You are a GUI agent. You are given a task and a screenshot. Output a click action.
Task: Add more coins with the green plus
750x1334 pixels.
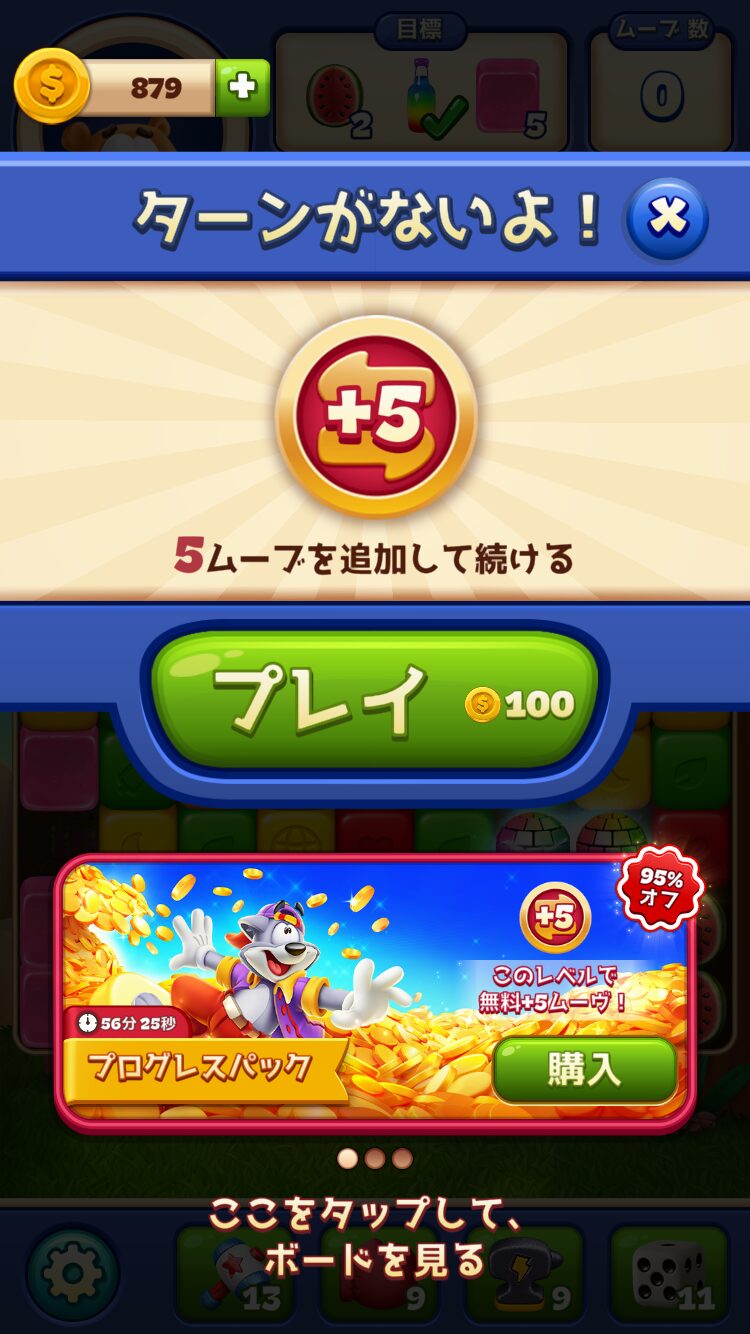(242, 88)
